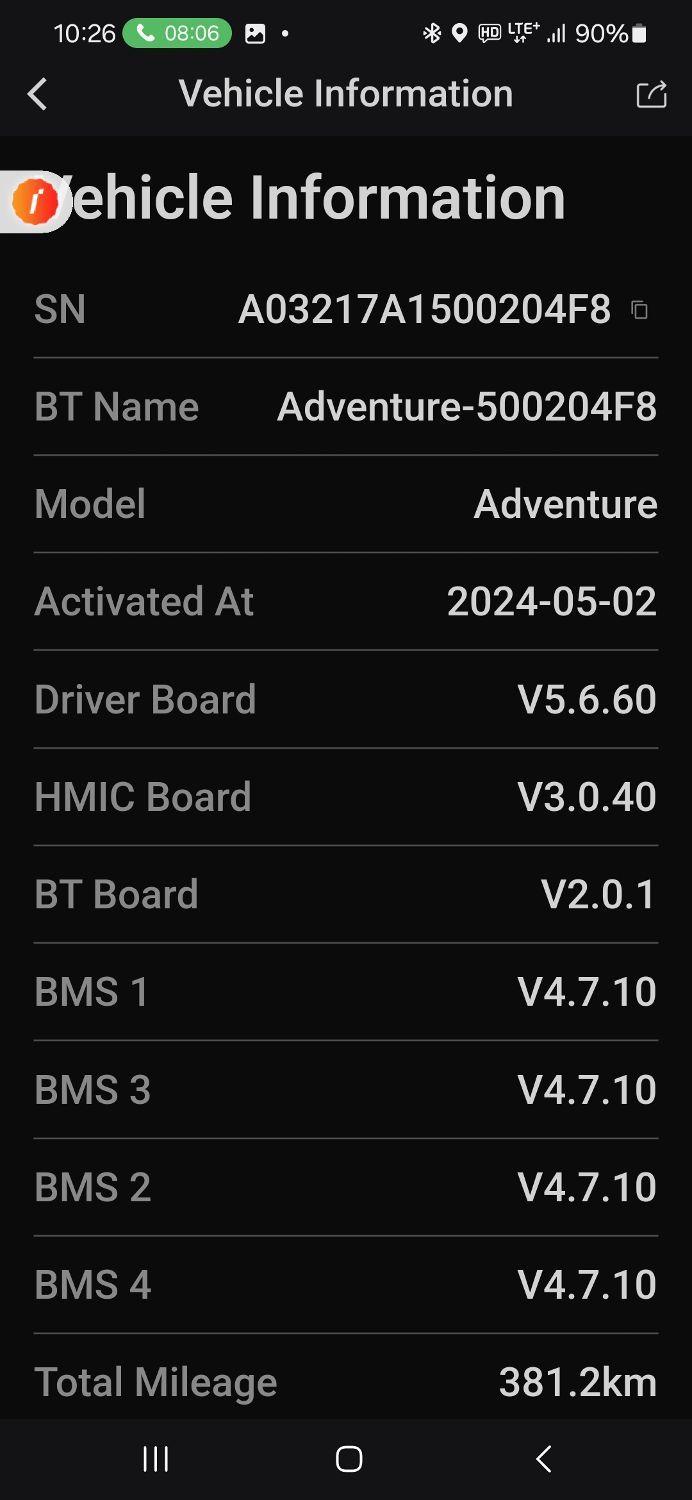Share the vehicle information

pos(651,94)
